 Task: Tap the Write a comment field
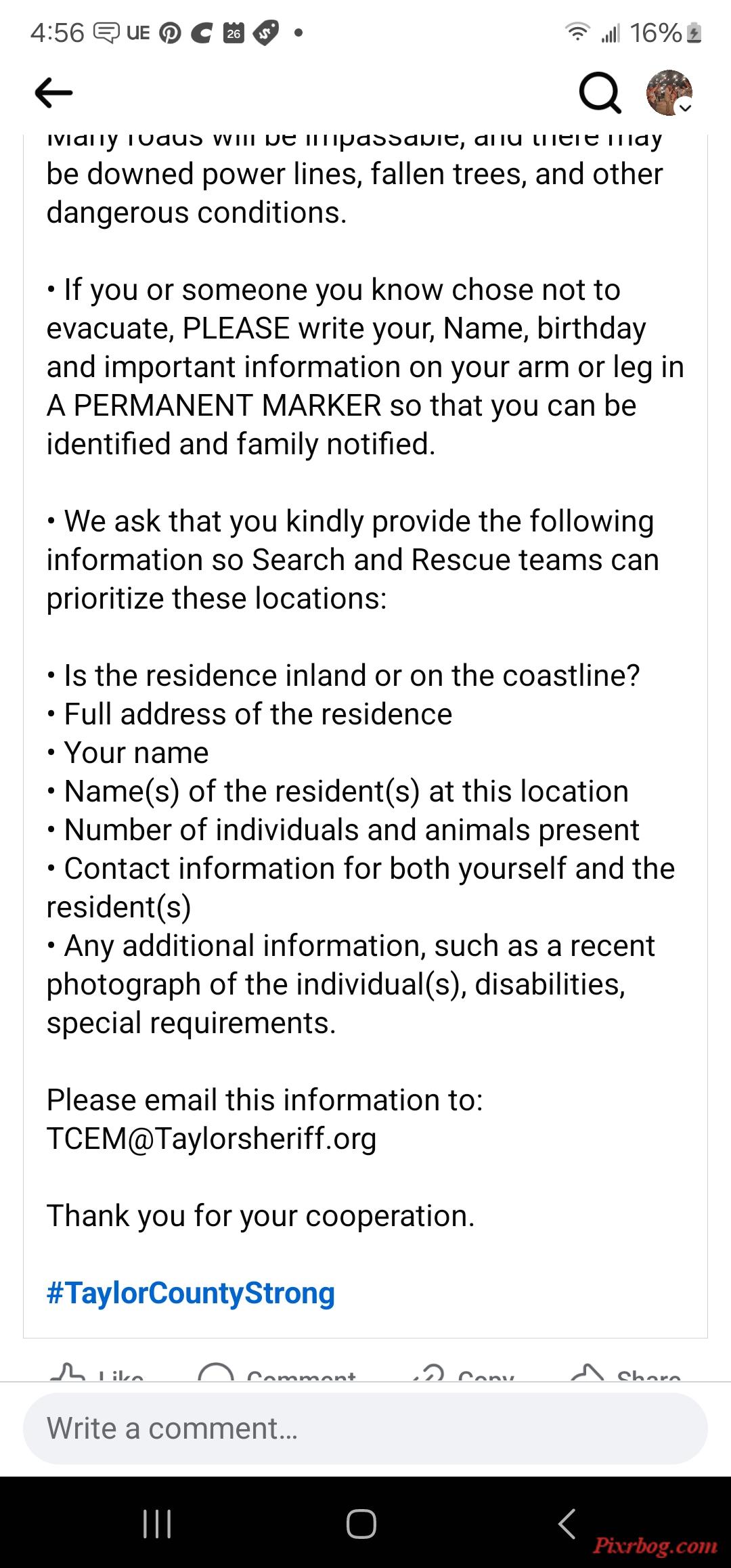pyautogui.click(x=365, y=1428)
